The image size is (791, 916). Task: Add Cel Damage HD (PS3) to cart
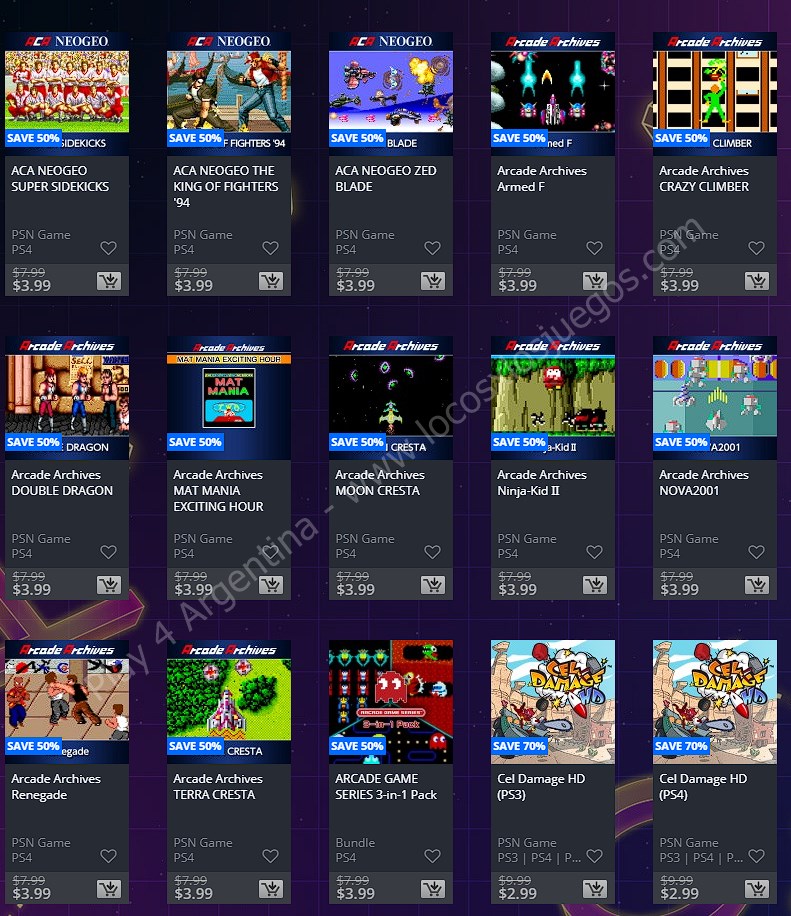[x=595, y=889]
